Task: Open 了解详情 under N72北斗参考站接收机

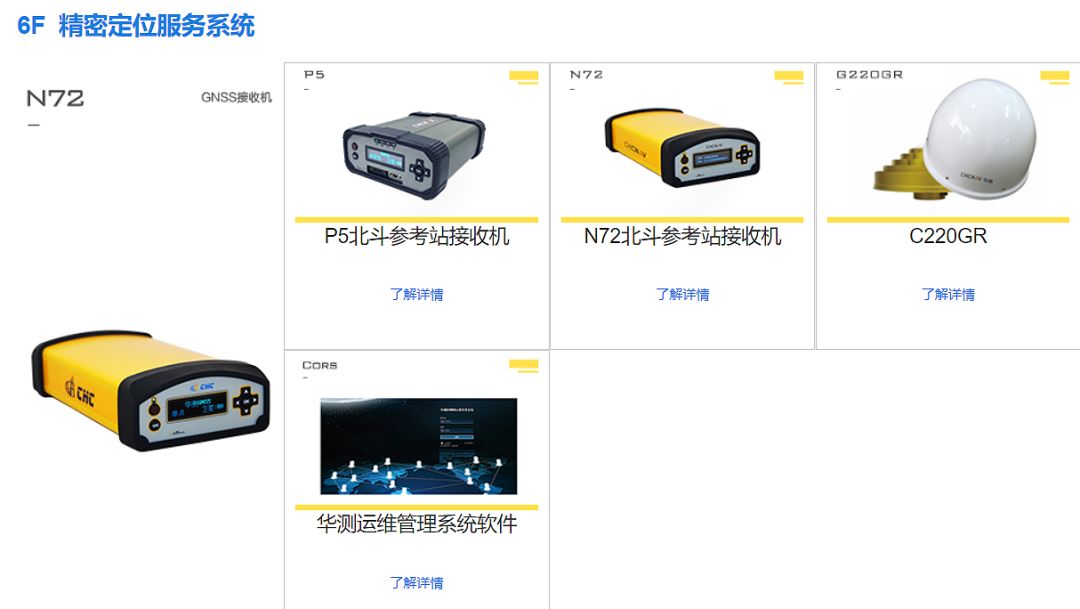Action: pyautogui.click(x=682, y=294)
